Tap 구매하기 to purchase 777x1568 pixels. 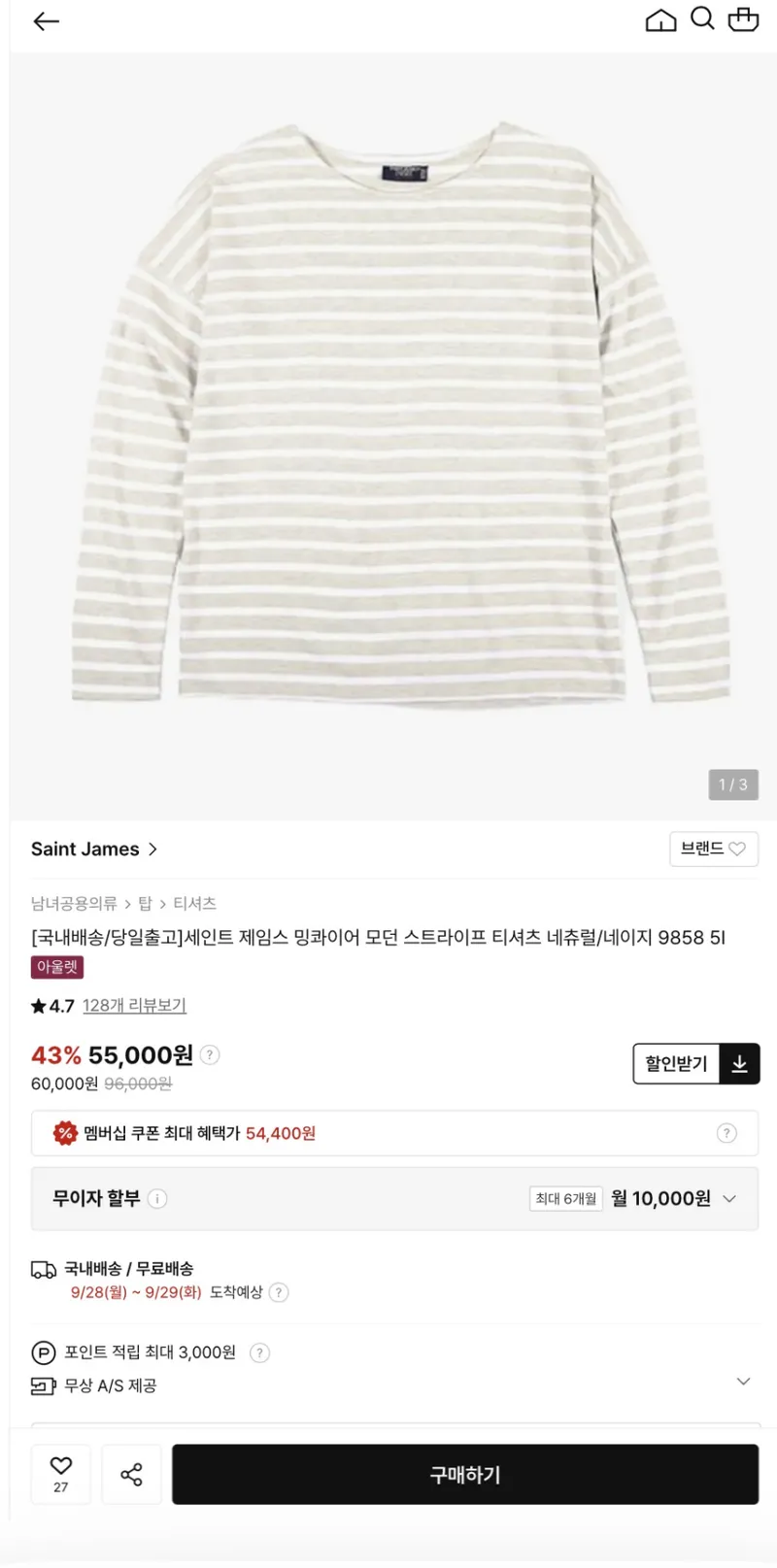465,1475
